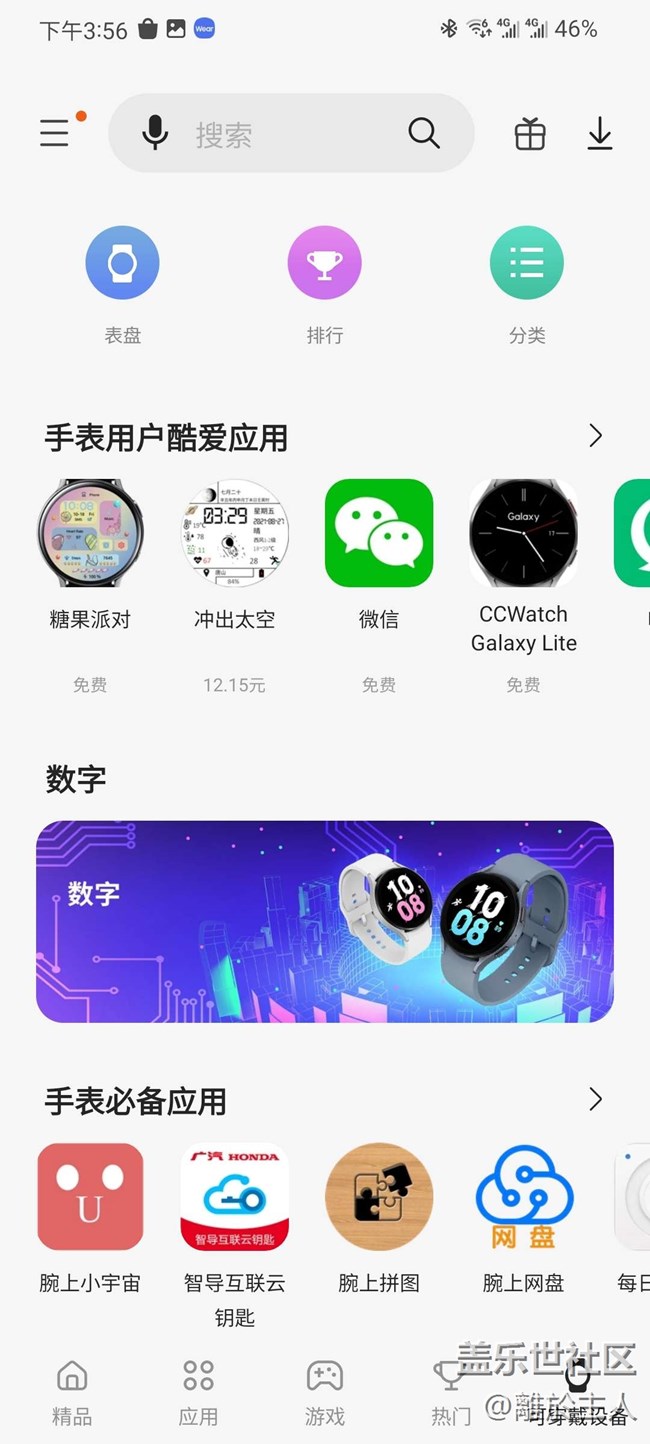Open the 数字 watch banner
This screenshot has height=1444, width=650.
coord(325,921)
